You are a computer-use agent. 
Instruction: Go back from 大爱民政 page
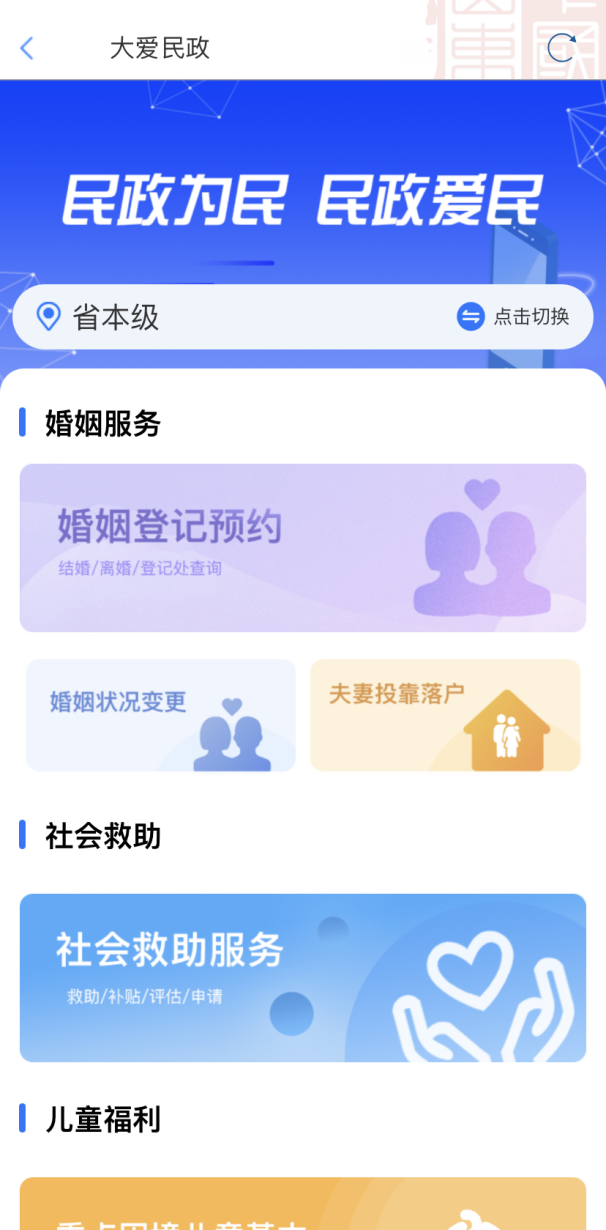[x=27, y=48]
